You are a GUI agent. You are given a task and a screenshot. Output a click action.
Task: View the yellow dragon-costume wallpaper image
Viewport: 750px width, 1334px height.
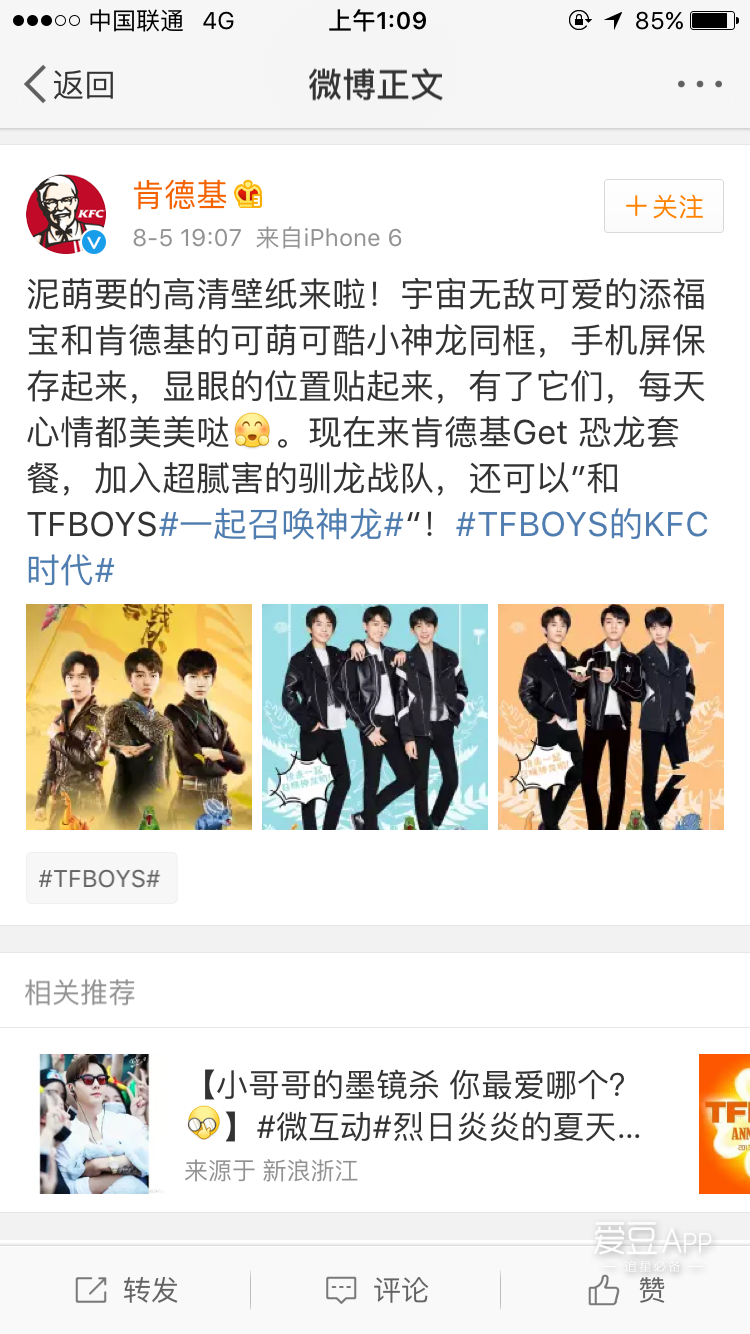(139, 717)
